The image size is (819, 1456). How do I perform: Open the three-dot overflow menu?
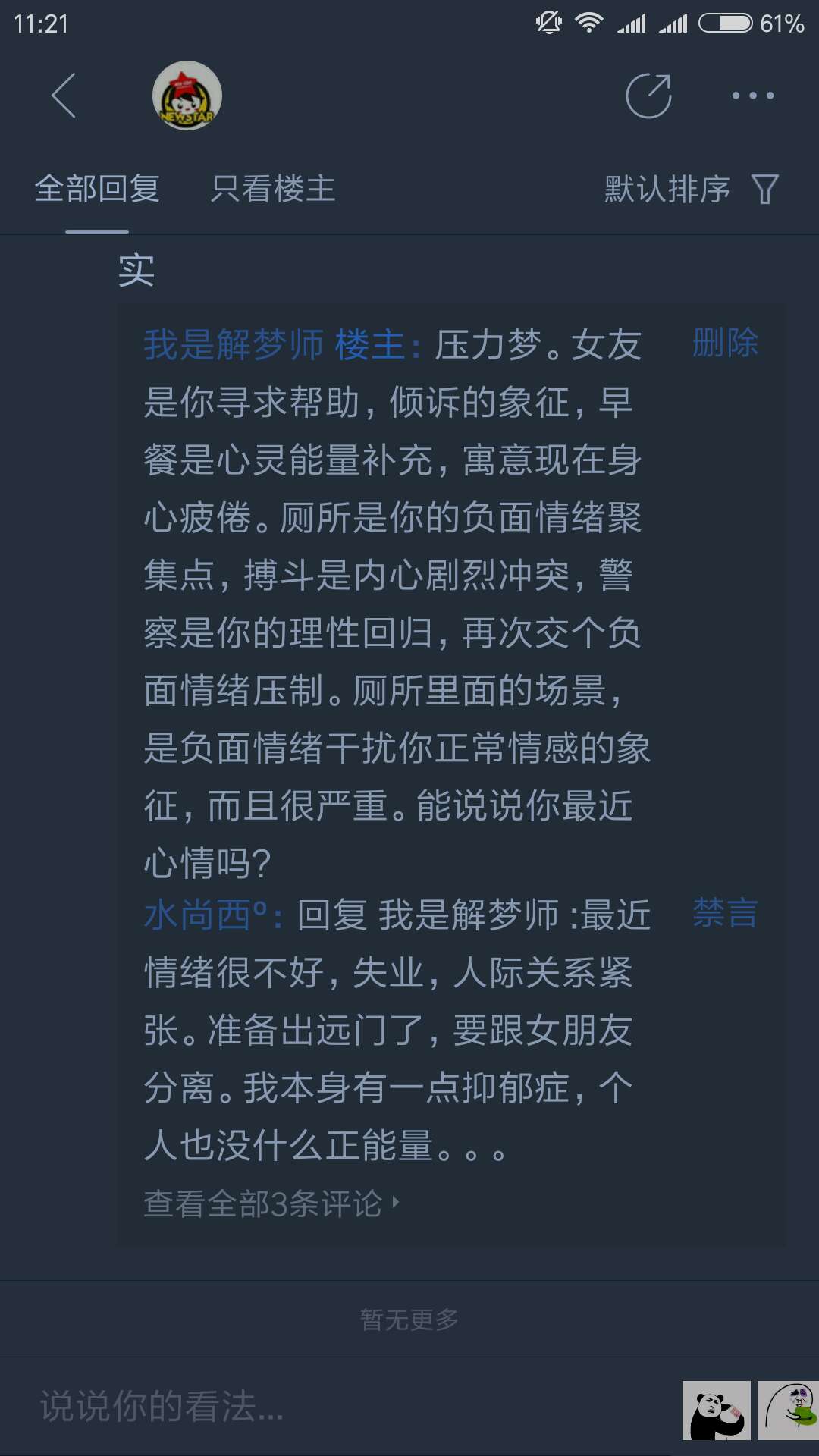point(752,96)
